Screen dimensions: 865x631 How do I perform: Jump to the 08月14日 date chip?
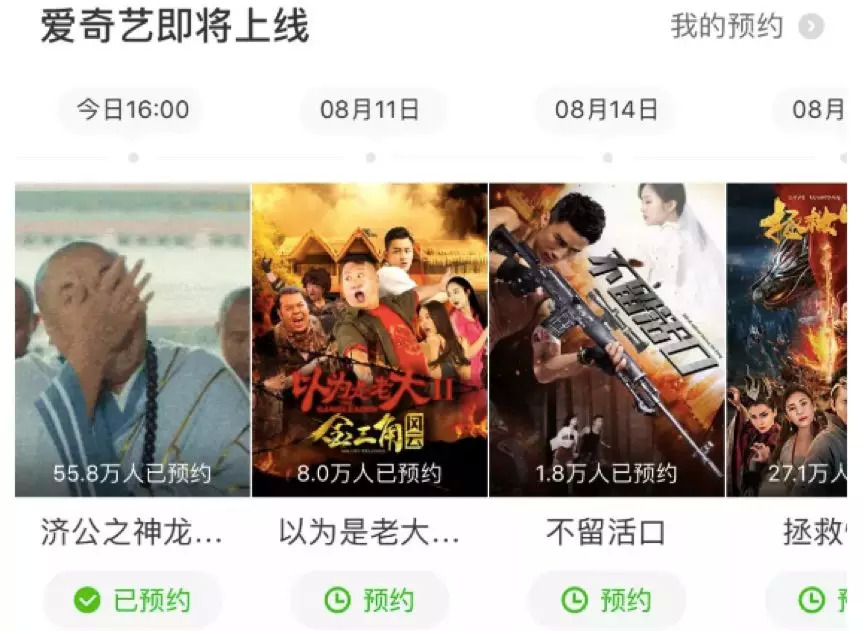coord(606,110)
